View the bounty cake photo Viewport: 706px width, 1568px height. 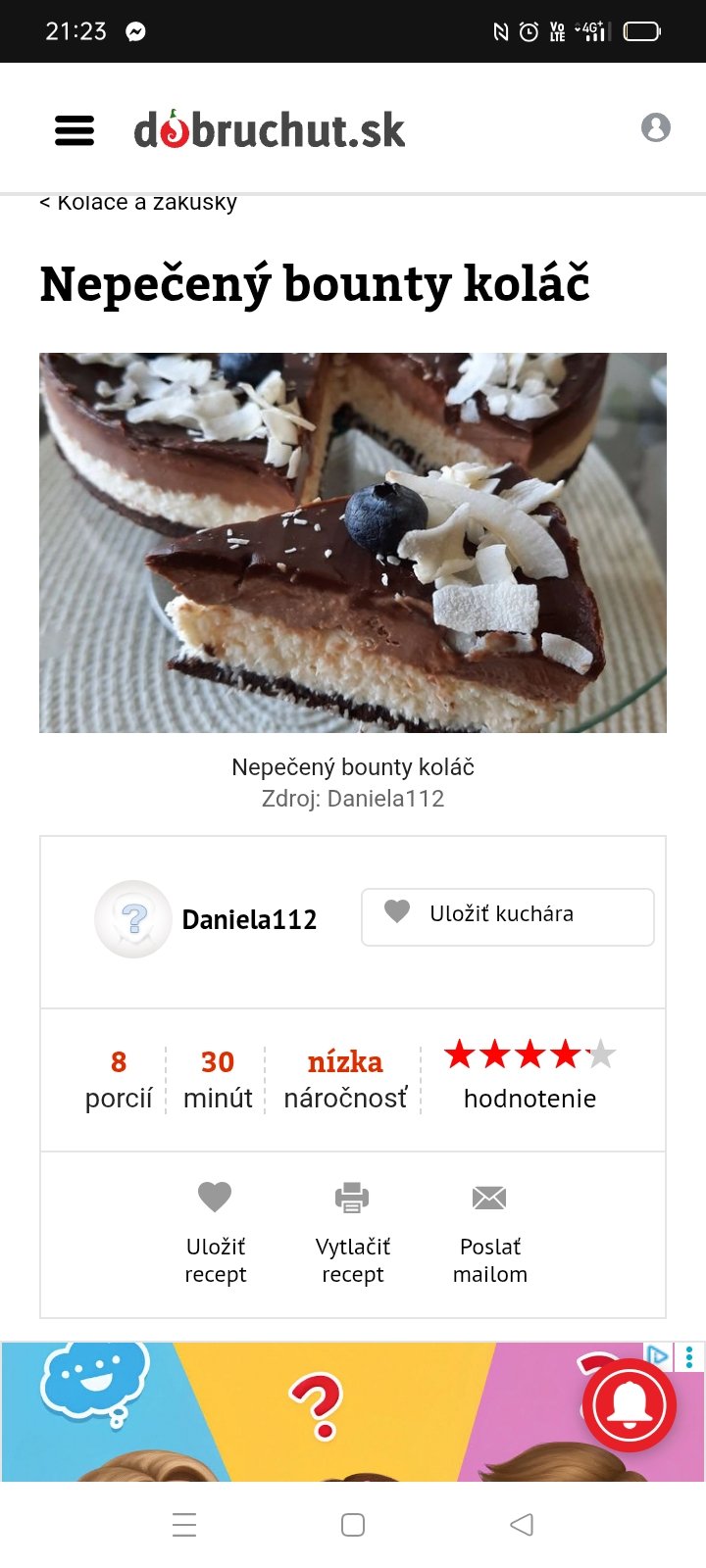(x=353, y=542)
